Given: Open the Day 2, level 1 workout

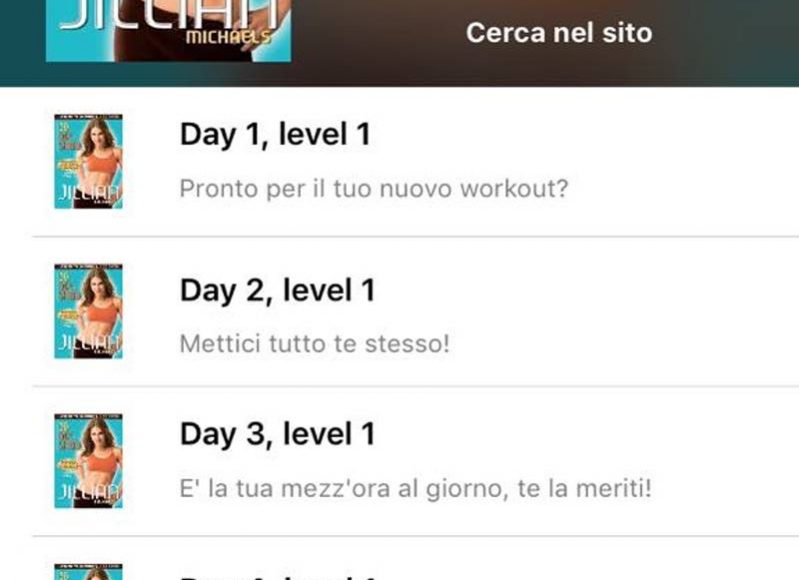Looking at the screenshot, I should click(277, 291).
